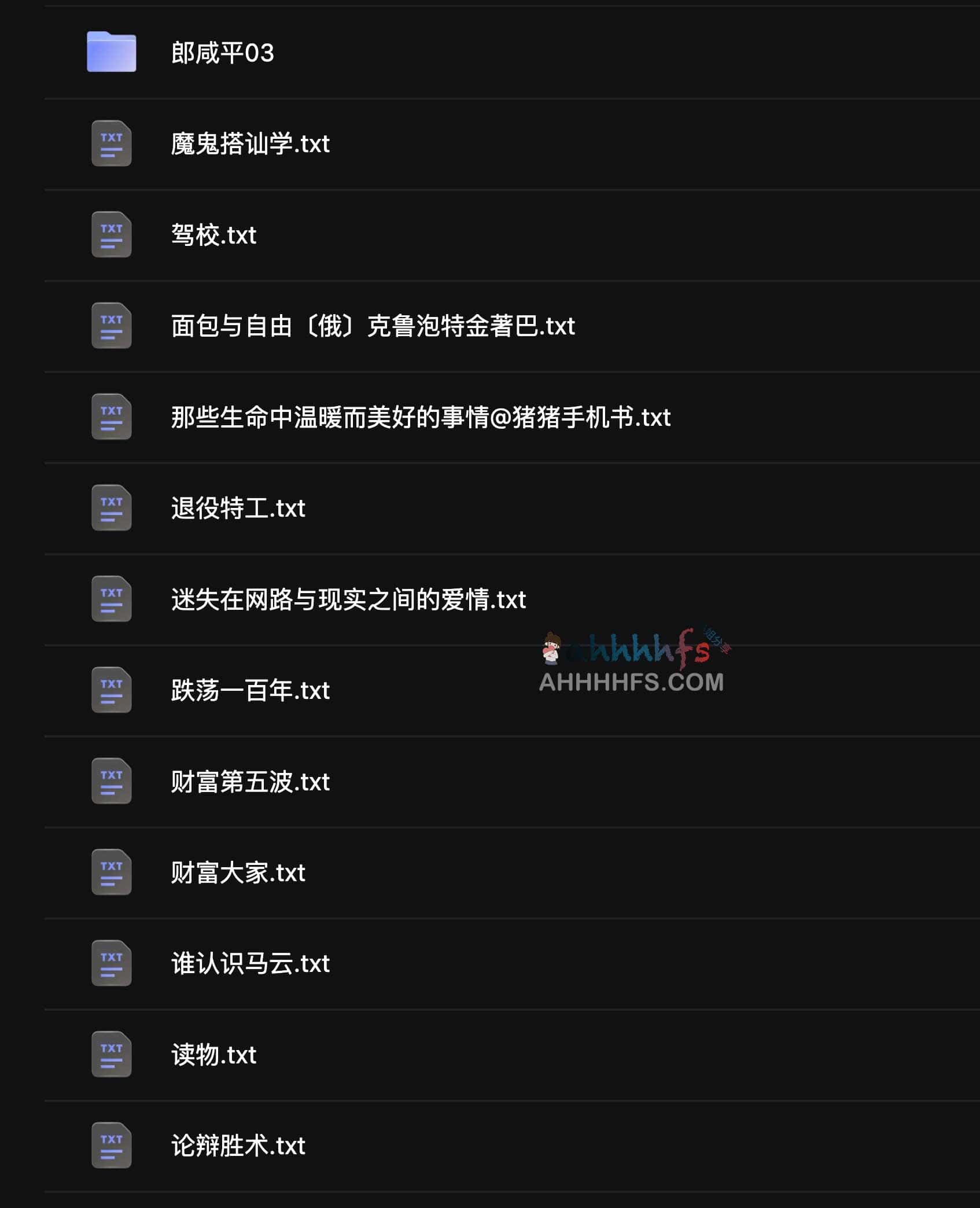The height and width of the screenshot is (1208, 980).
Task: Tap the 谁认识马云.txt file
Action: click(250, 964)
